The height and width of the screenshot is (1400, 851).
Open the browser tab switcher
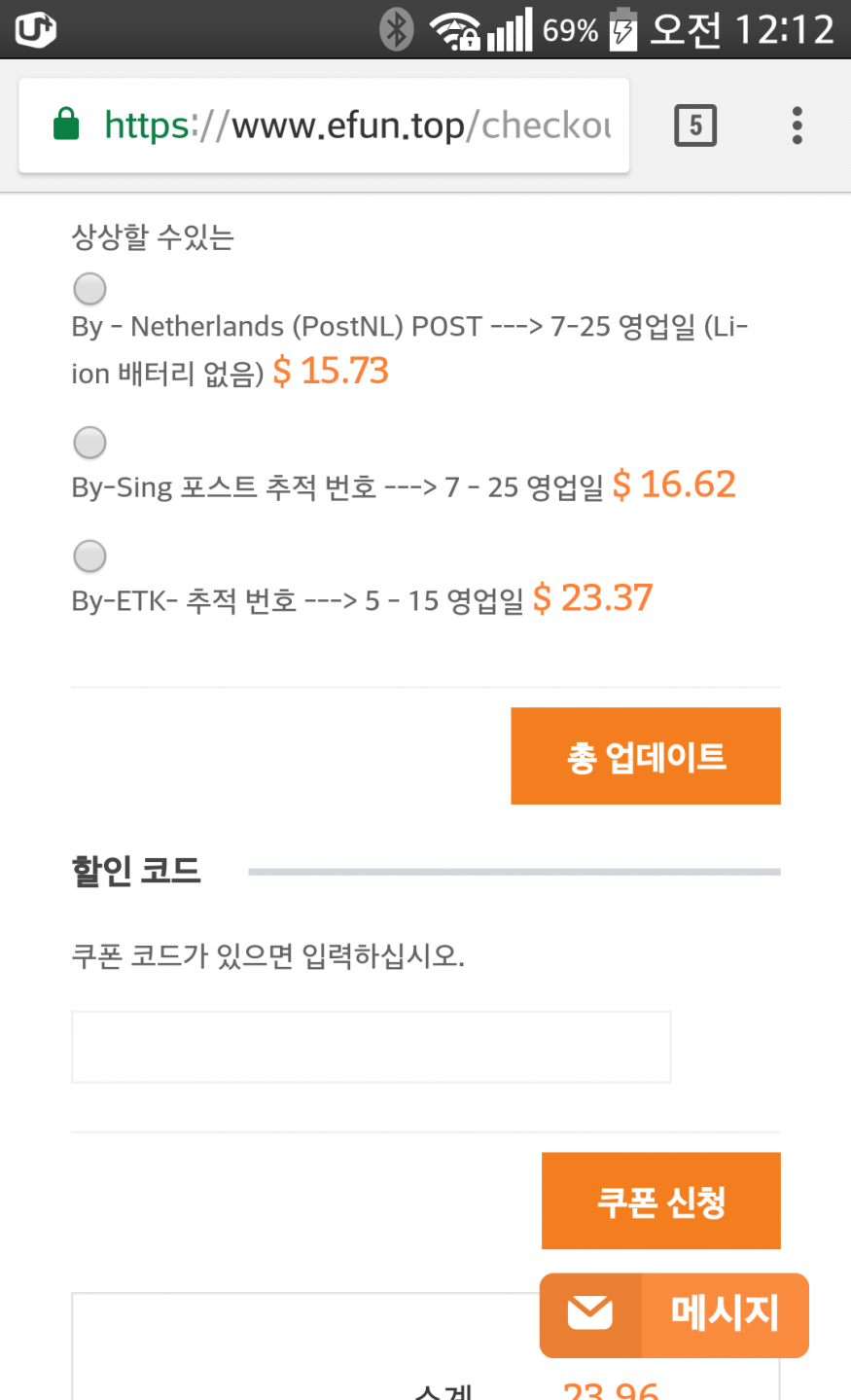[x=695, y=126]
